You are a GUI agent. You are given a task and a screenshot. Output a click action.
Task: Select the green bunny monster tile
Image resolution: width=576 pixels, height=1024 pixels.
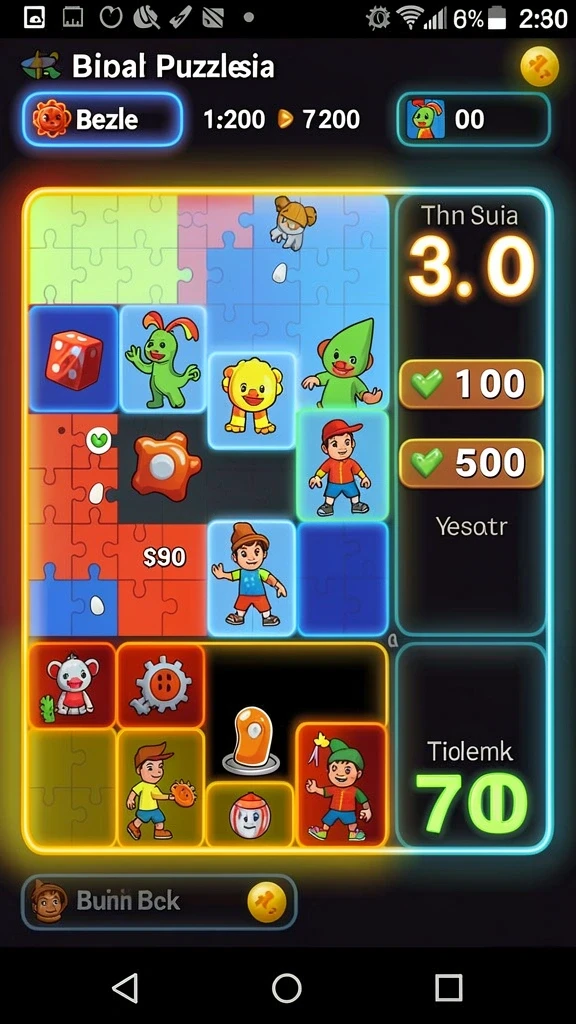pyautogui.click(x=163, y=359)
